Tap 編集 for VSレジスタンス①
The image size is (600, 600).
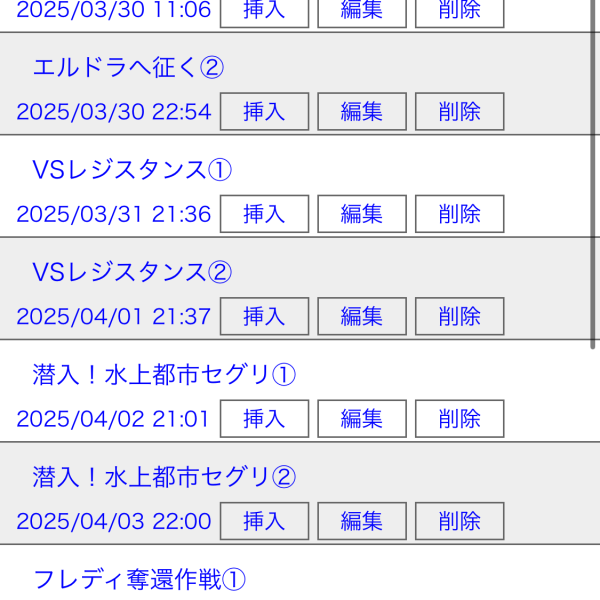pyautogui.click(x=362, y=214)
